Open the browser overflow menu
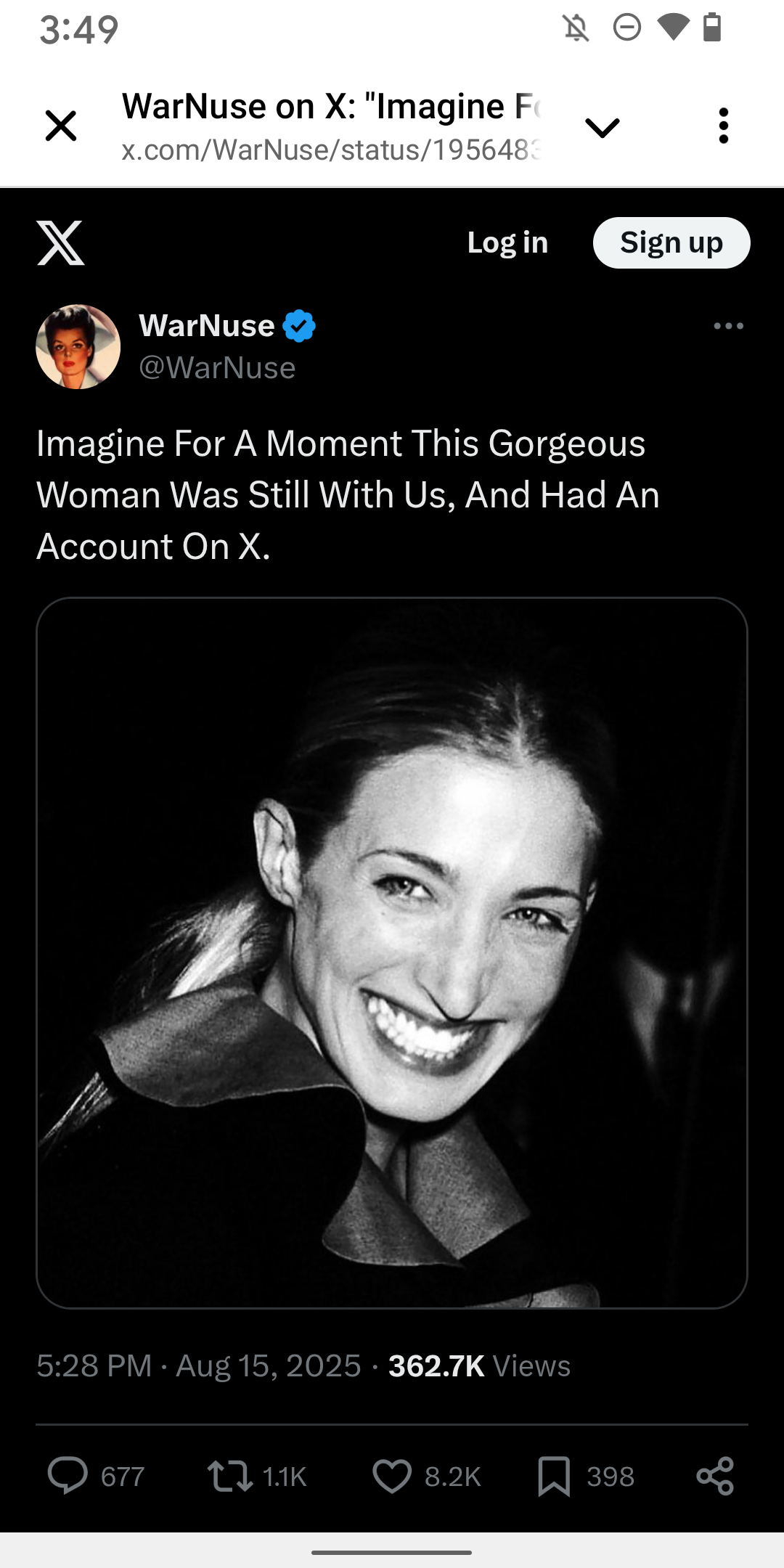The height and width of the screenshot is (1568, 784). click(723, 126)
